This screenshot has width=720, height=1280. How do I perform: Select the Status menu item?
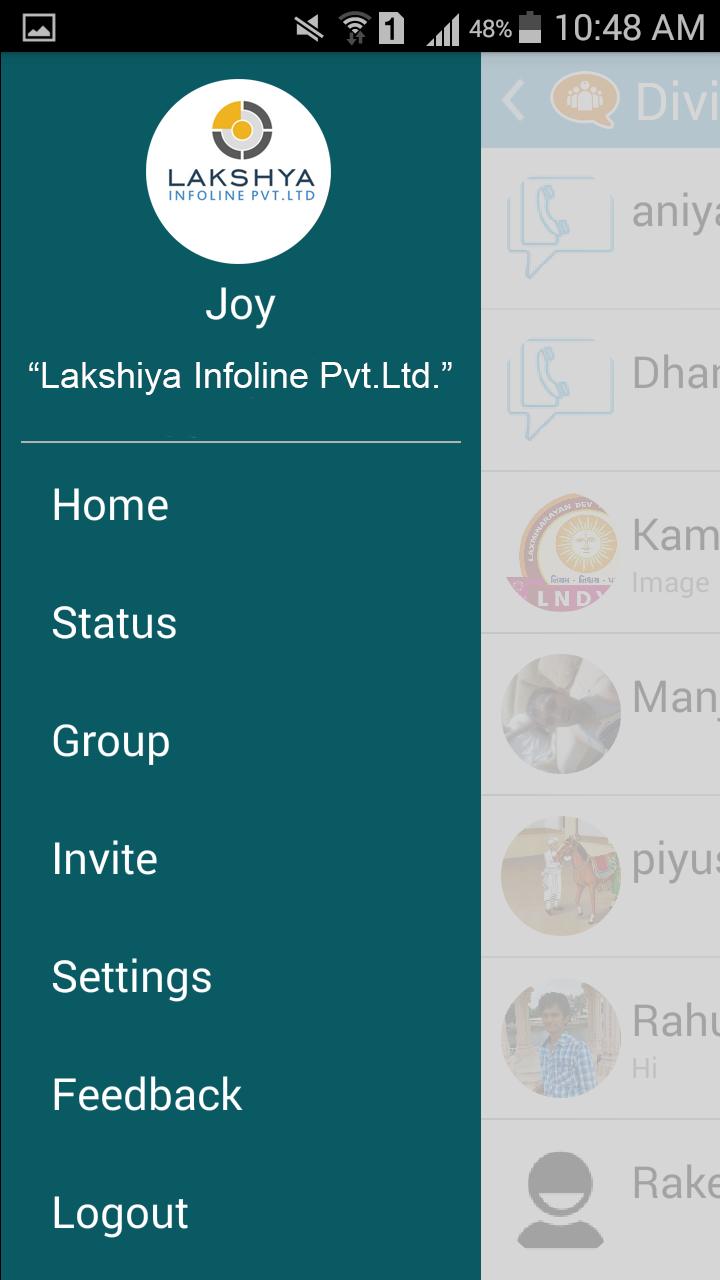point(114,623)
